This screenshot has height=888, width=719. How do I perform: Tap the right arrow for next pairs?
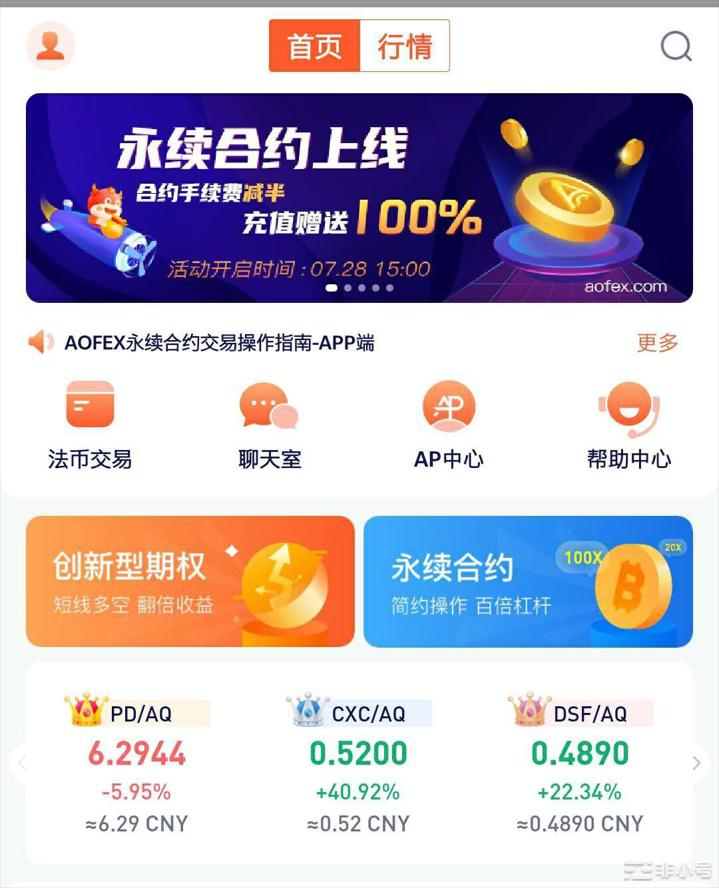tap(697, 763)
